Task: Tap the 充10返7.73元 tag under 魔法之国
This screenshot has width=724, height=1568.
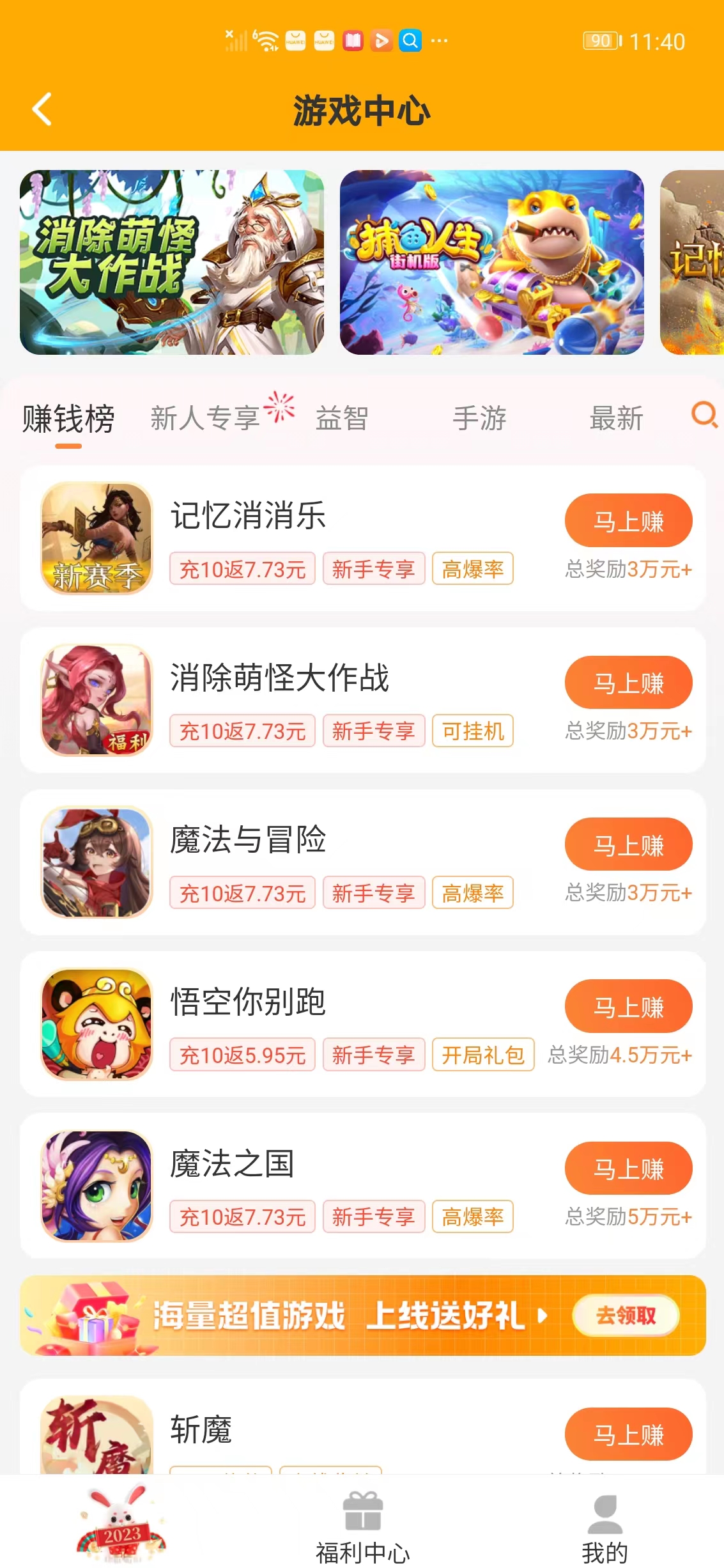Action: pos(242,1216)
